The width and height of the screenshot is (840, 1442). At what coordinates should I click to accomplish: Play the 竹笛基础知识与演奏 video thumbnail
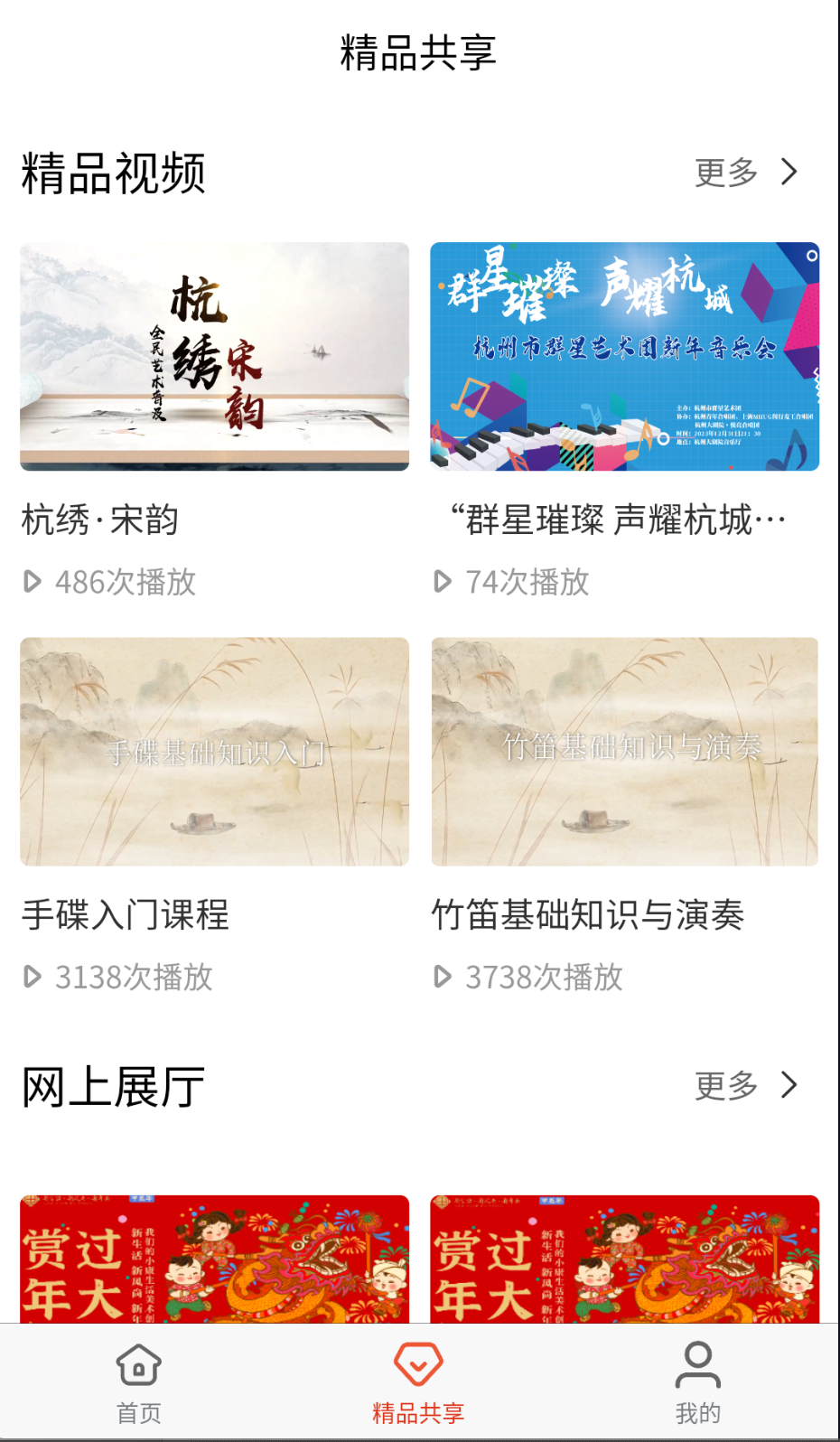click(625, 751)
